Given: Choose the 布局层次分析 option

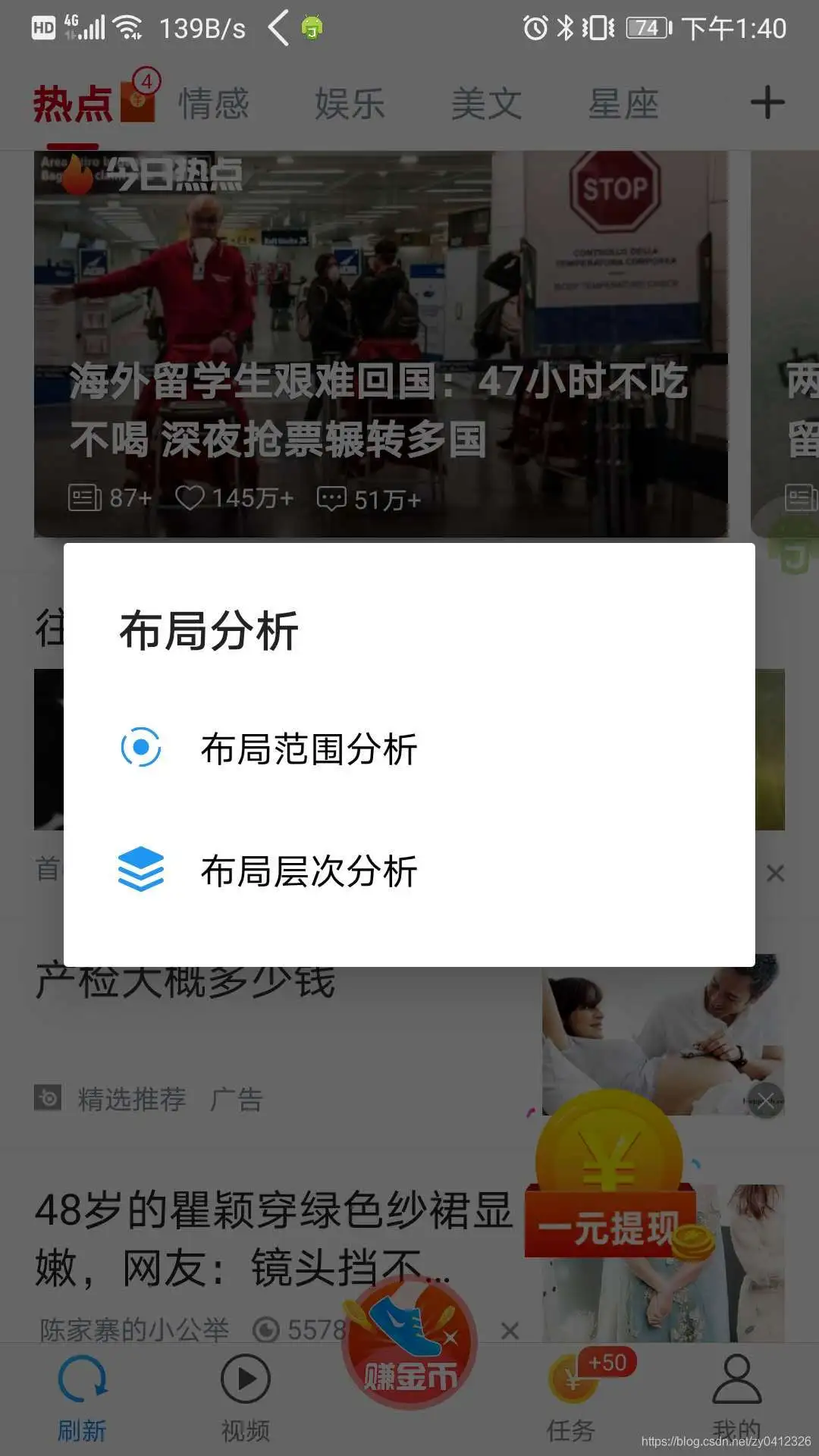Looking at the screenshot, I should tap(309, 871).
